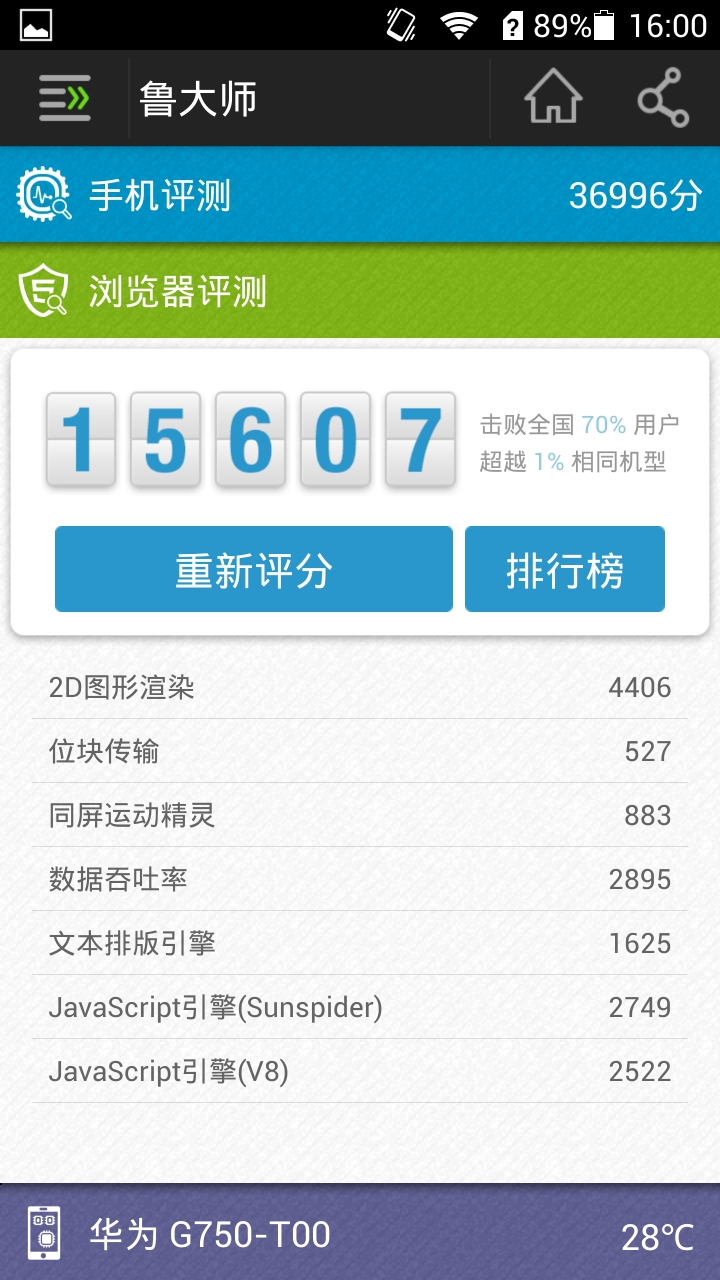
Task: Go to the home icon
Action: tap(553, 97)
